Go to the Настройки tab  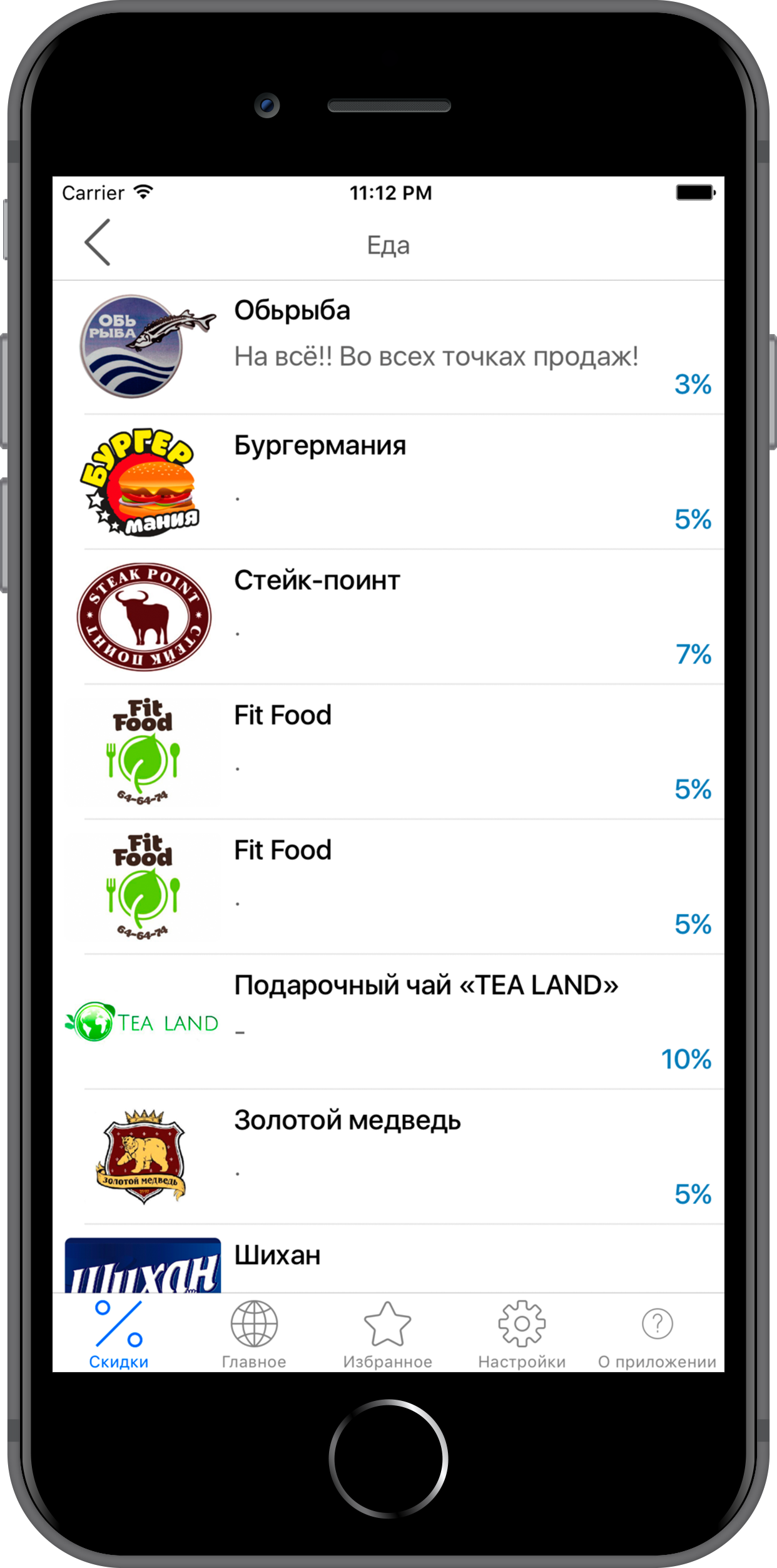pyautogui.click(x=522, y=1335)
